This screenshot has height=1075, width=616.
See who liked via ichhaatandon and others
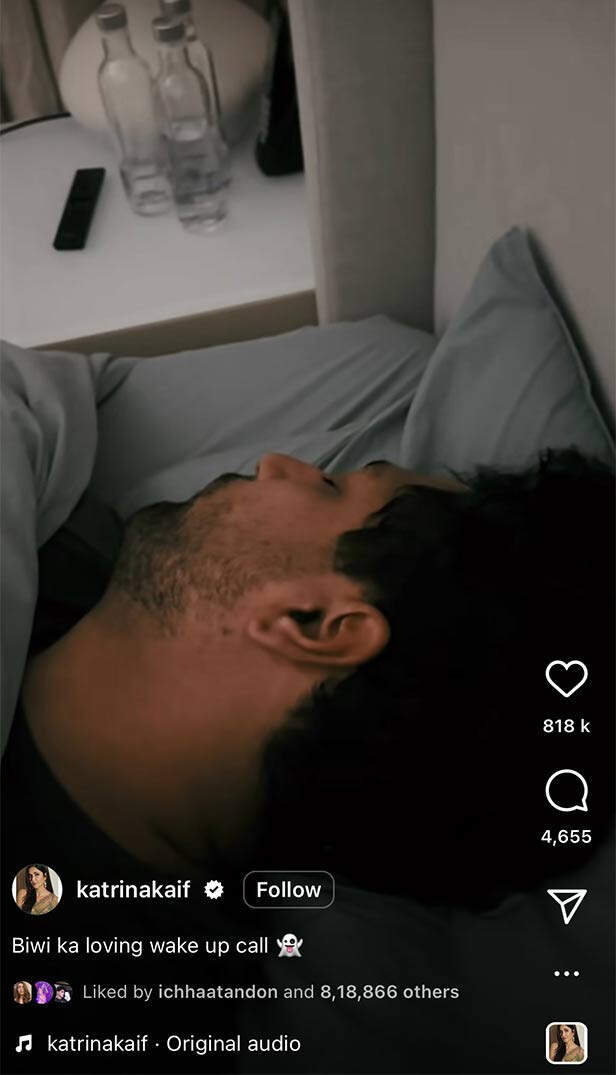(x=271, y=991)
